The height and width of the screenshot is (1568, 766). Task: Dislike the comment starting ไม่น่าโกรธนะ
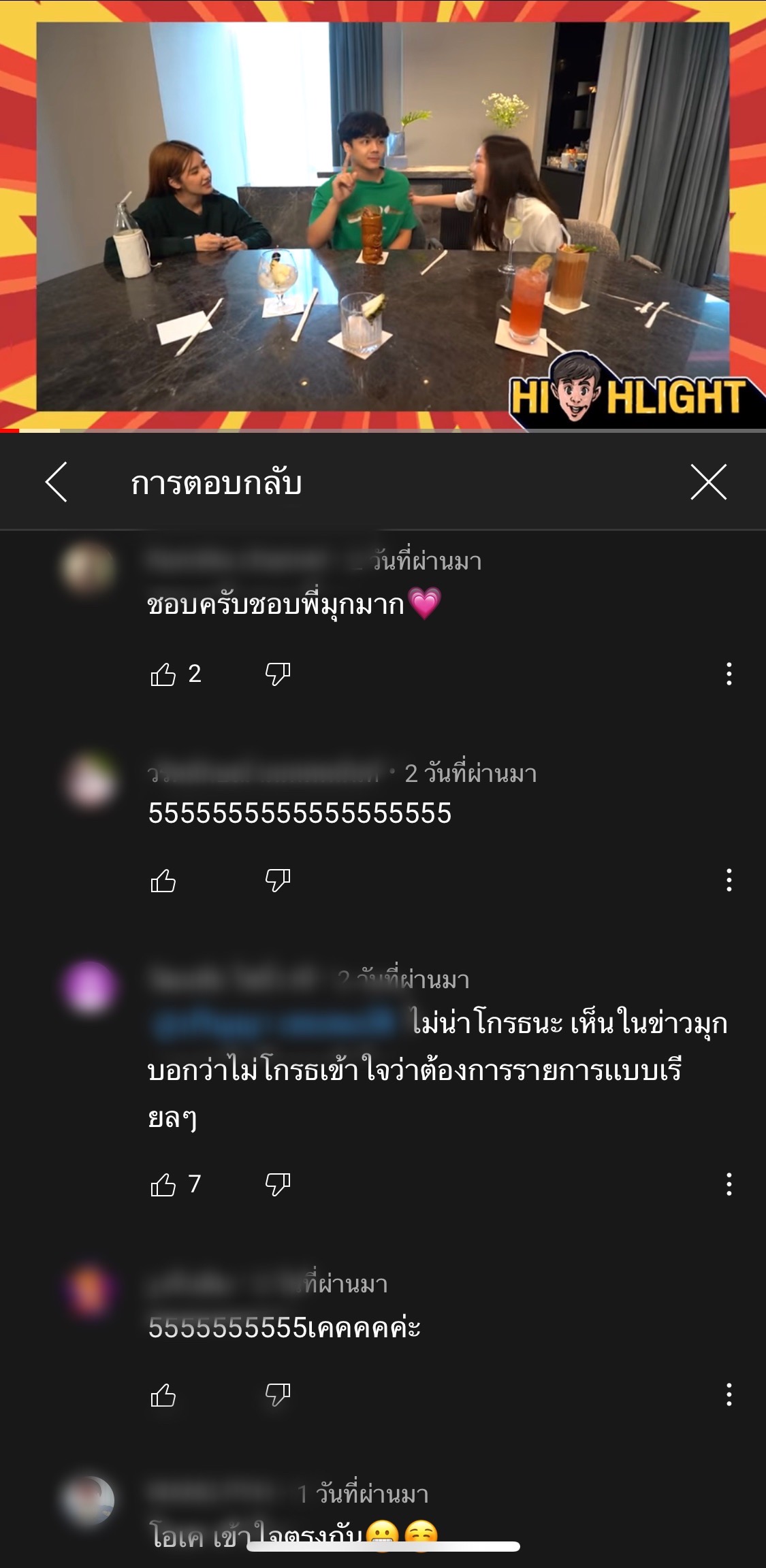pyautogui.click(x=277, y=1185)
